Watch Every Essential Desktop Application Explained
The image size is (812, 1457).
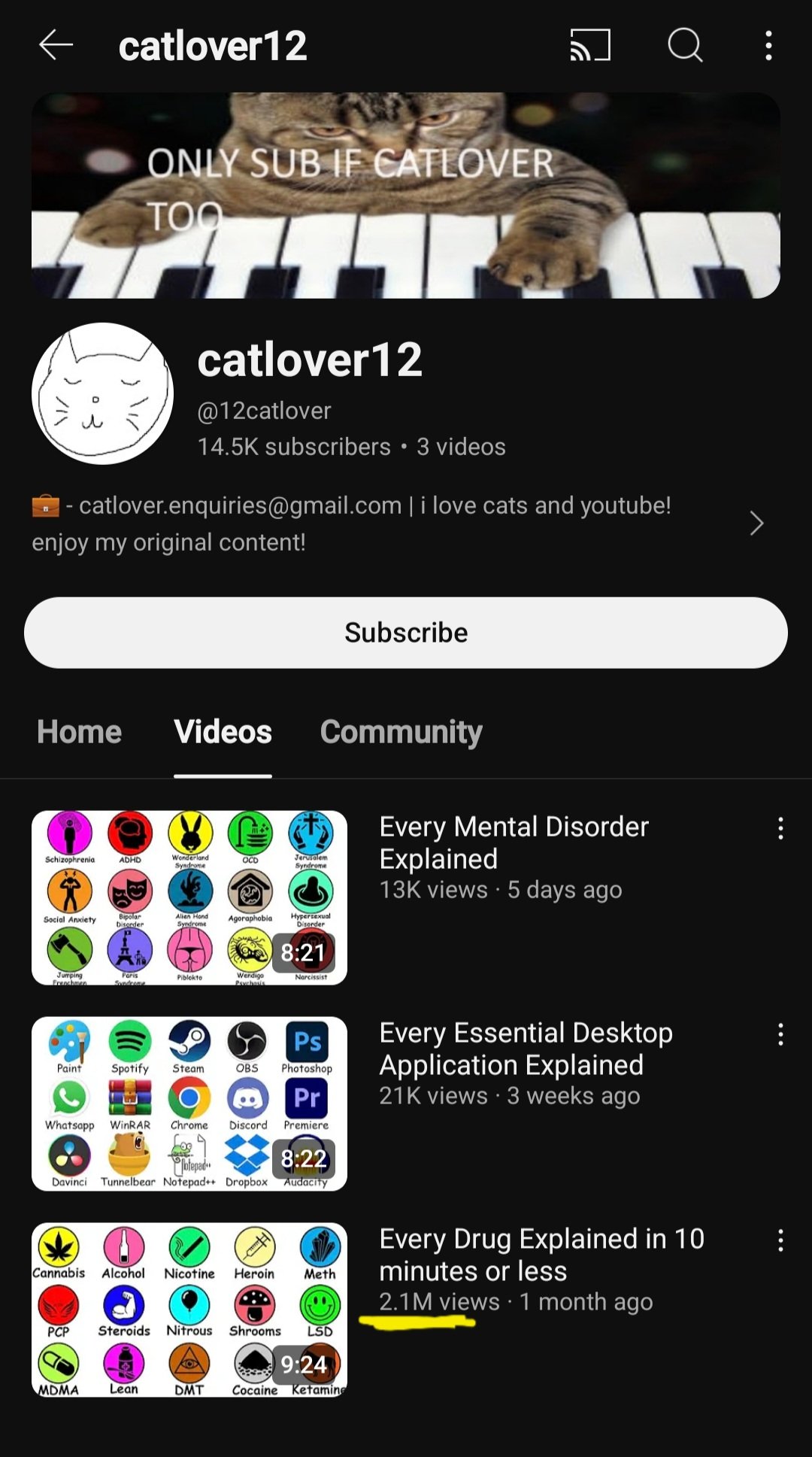189,1103
